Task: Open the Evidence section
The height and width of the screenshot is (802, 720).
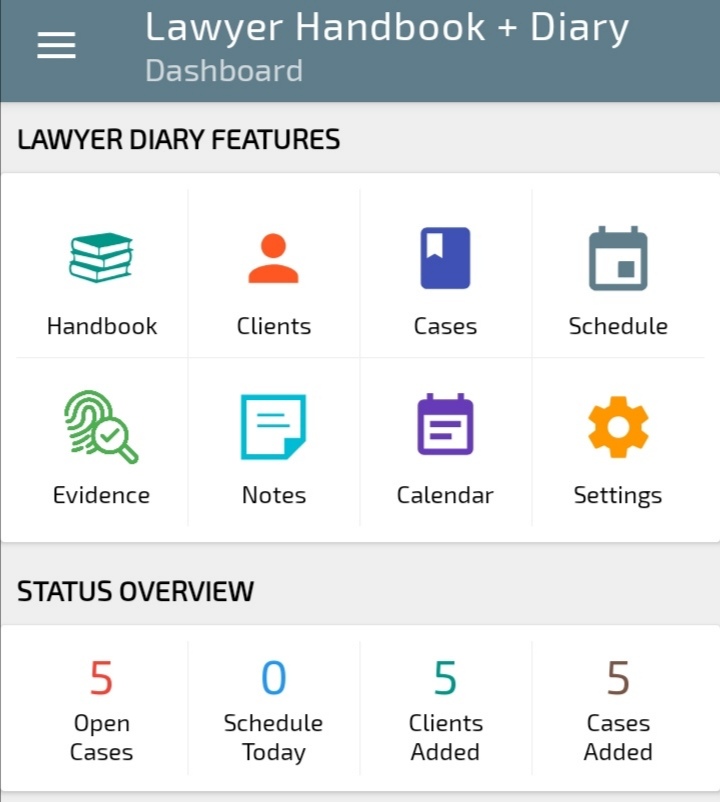Action: tap(101, 447)
